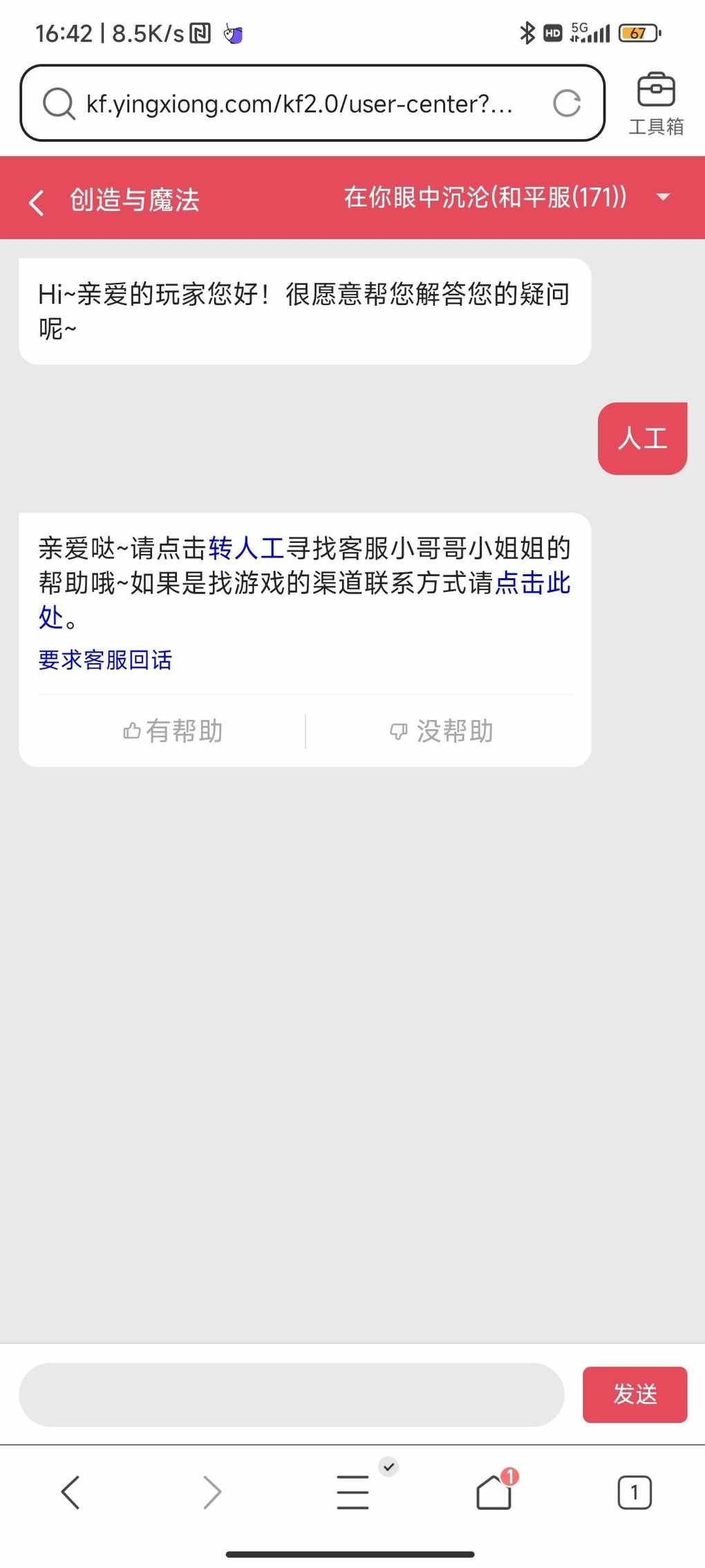Tap the 发送 send button
This screenshot has width=705, height=1568.
[x=634, y=1395]
